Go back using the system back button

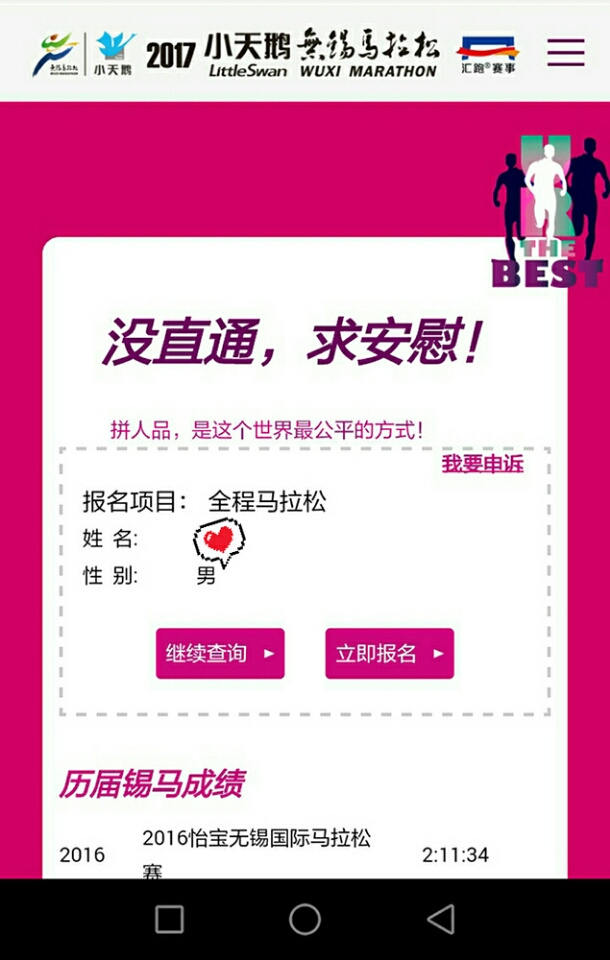[x=440, y=919]
